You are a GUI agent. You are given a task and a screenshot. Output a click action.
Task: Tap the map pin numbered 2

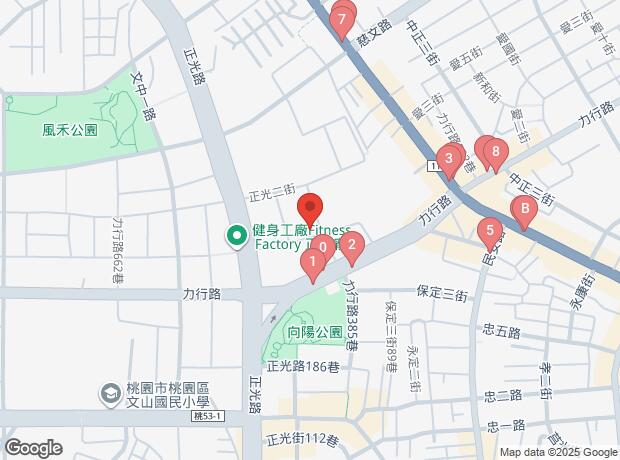(x=352, y=243)
